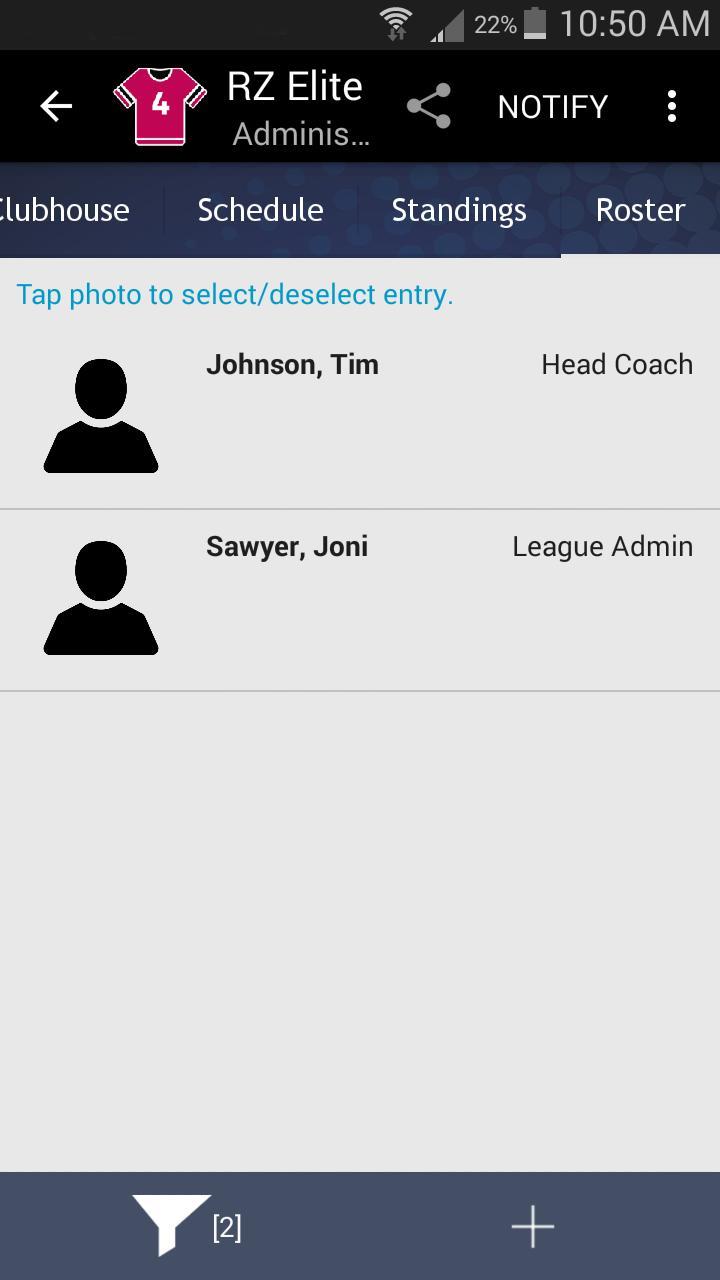Tap the RZ Elite team name
Image resolution: width=720 pixels, height=1280 pixels.
[x=295, y=86]
